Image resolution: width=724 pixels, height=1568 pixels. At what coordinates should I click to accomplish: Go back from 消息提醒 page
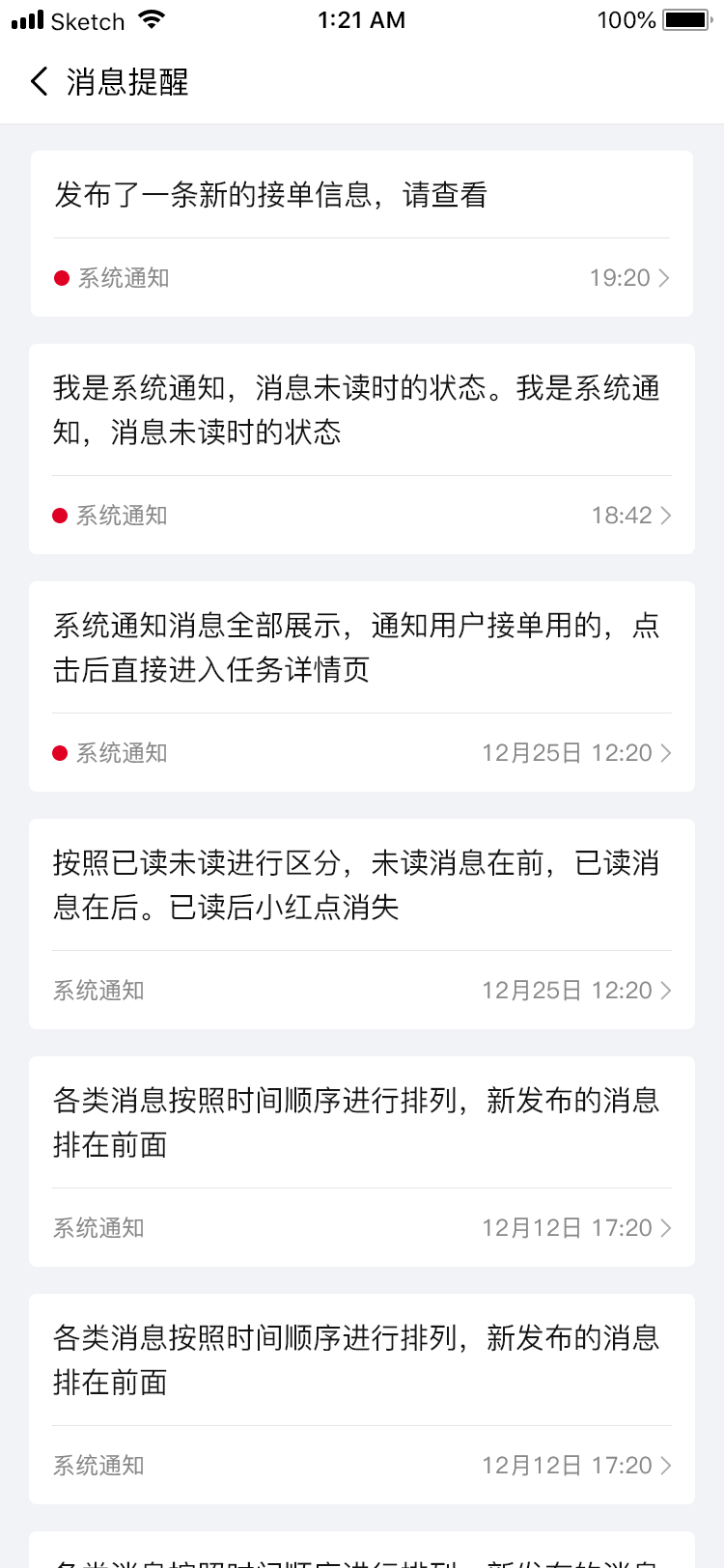[39, 82]
